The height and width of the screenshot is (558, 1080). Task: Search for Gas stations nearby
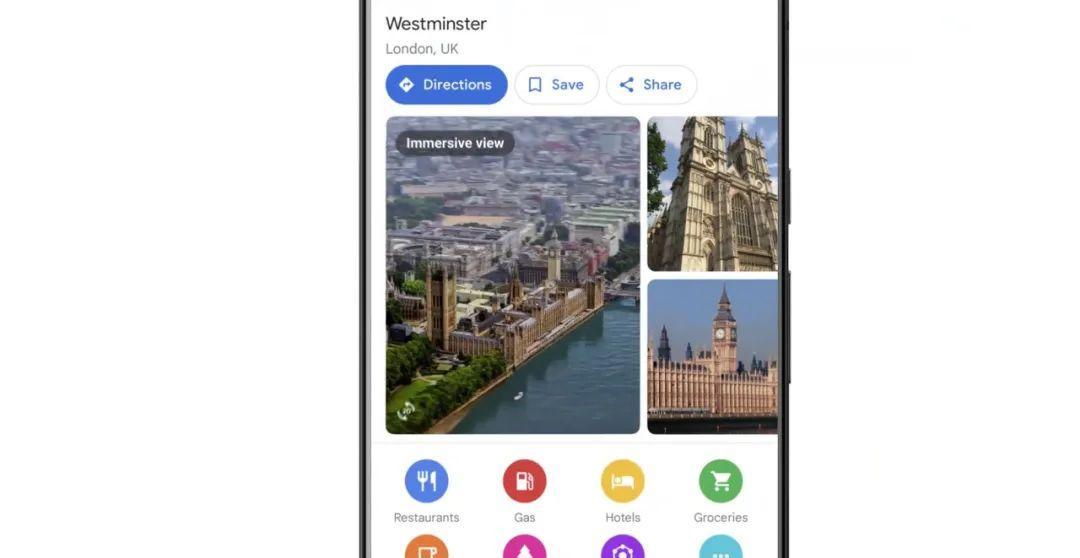click(x=524, y=482)
